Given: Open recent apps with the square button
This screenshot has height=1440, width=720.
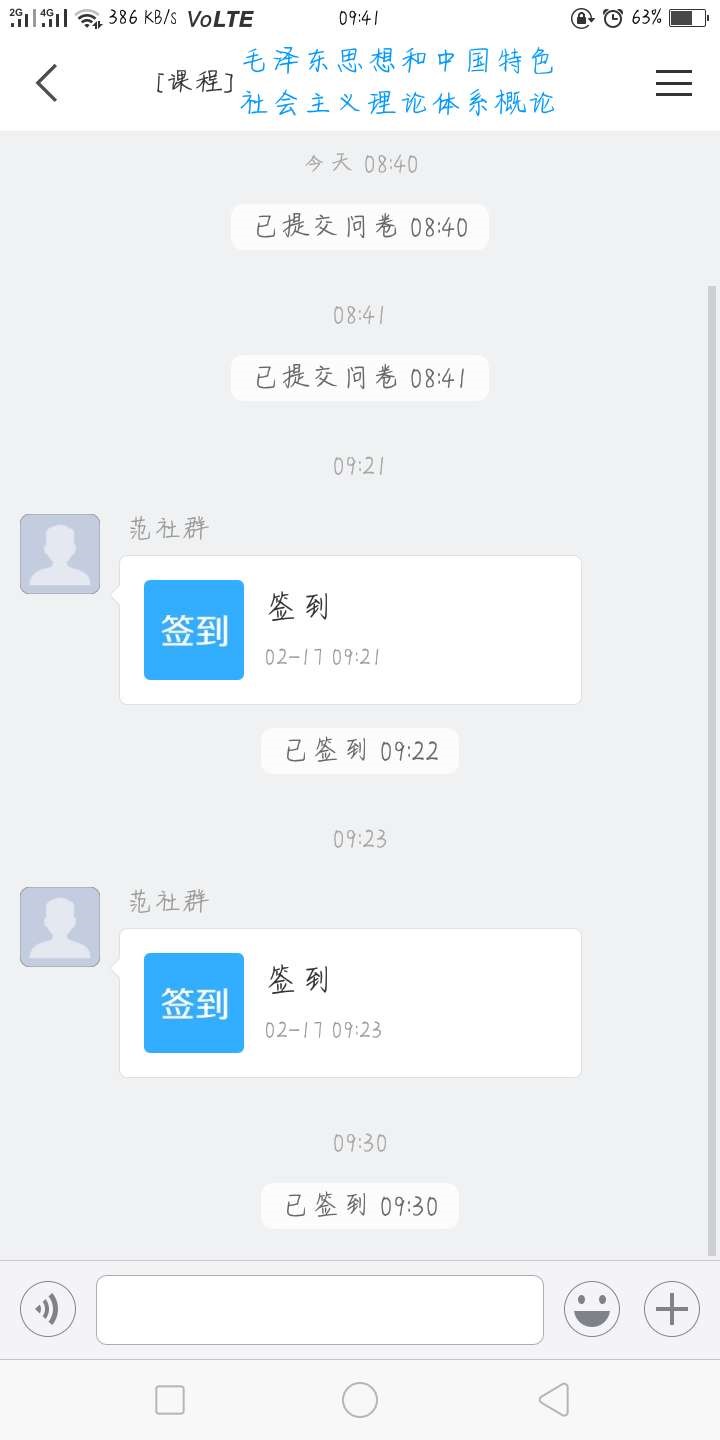Looking at the screenshot, I should [170, 1400].
